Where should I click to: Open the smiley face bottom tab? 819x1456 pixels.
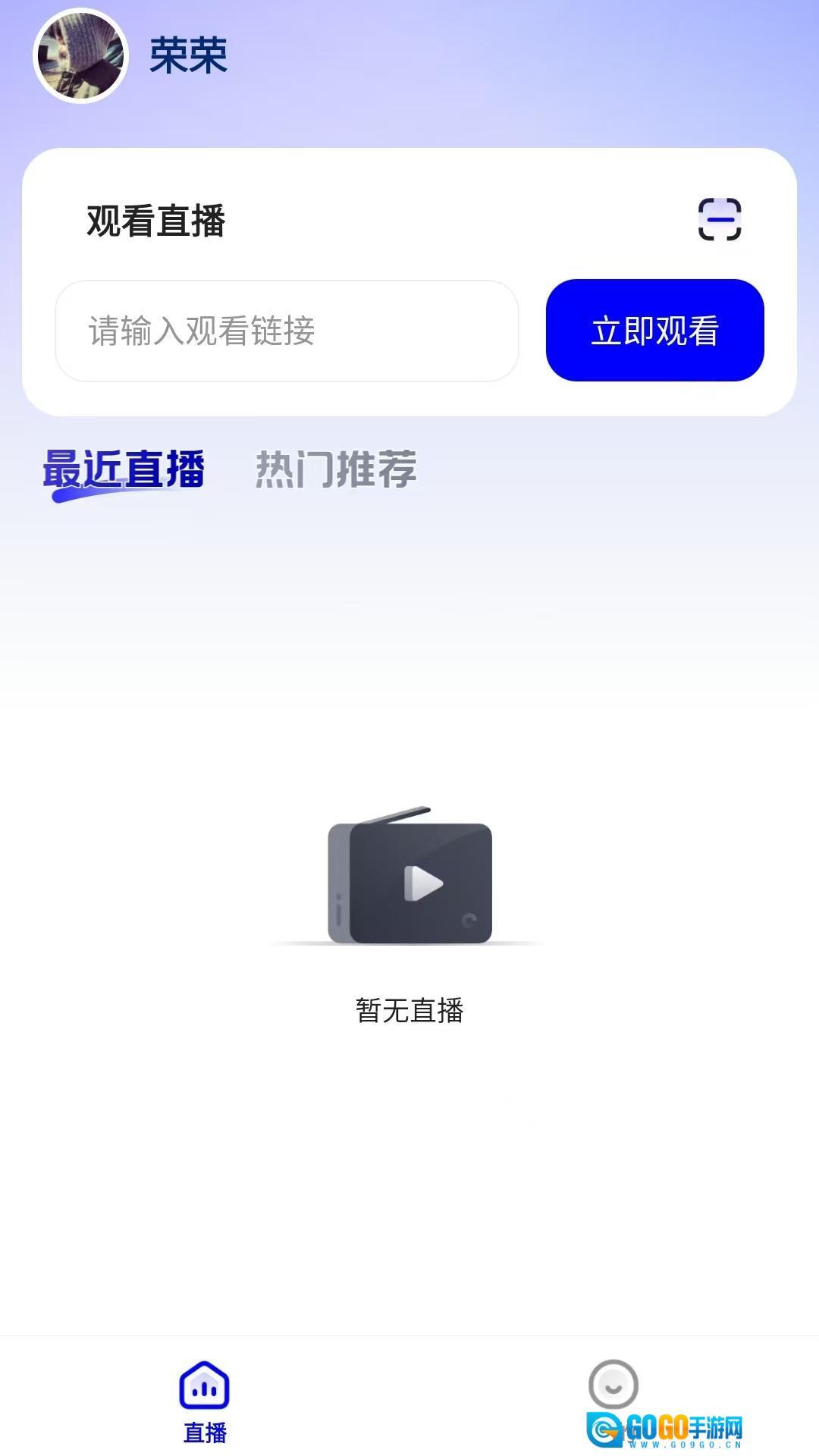613,1386
